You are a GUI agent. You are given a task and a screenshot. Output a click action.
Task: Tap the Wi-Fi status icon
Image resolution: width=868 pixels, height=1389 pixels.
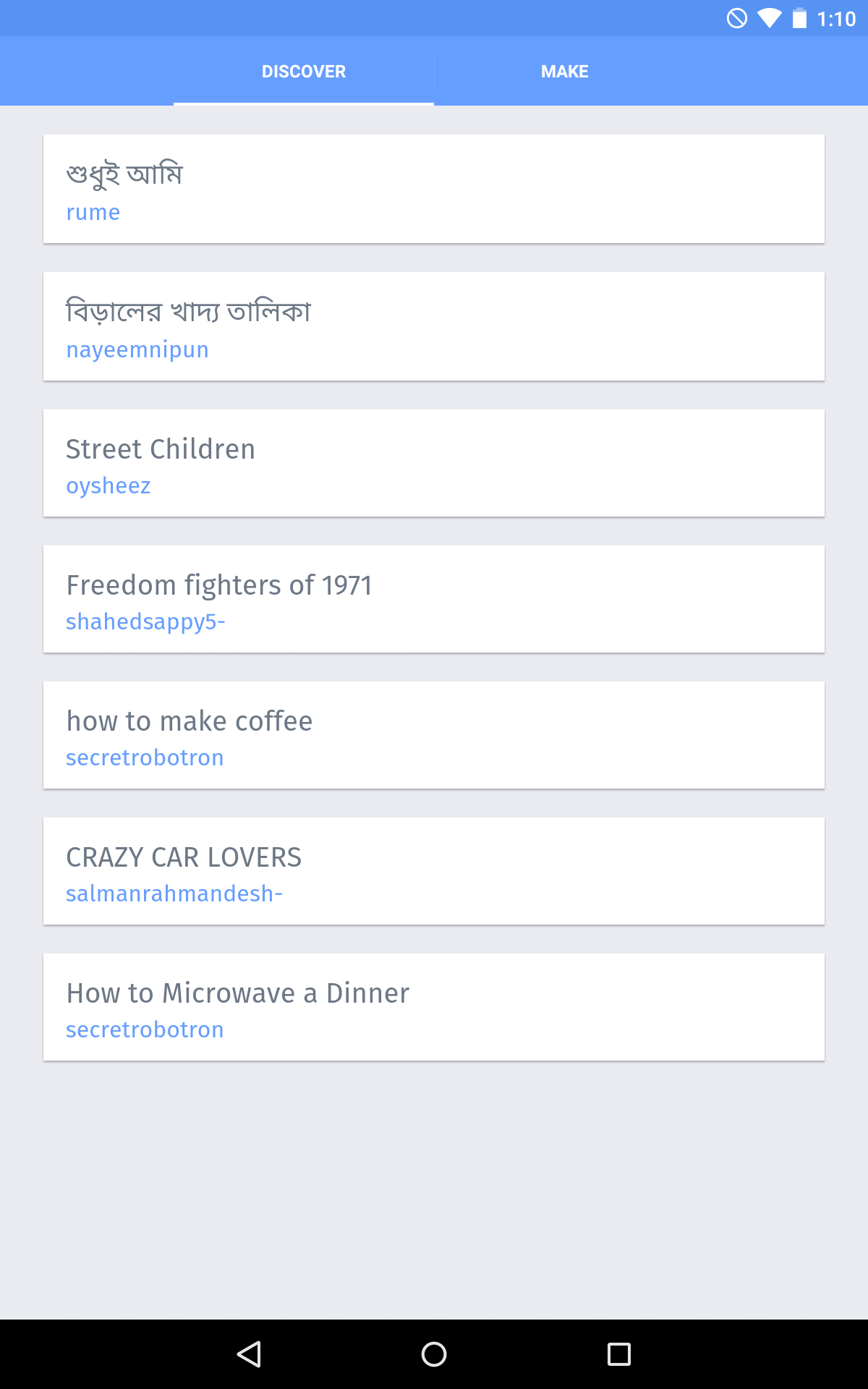(769, 18)
